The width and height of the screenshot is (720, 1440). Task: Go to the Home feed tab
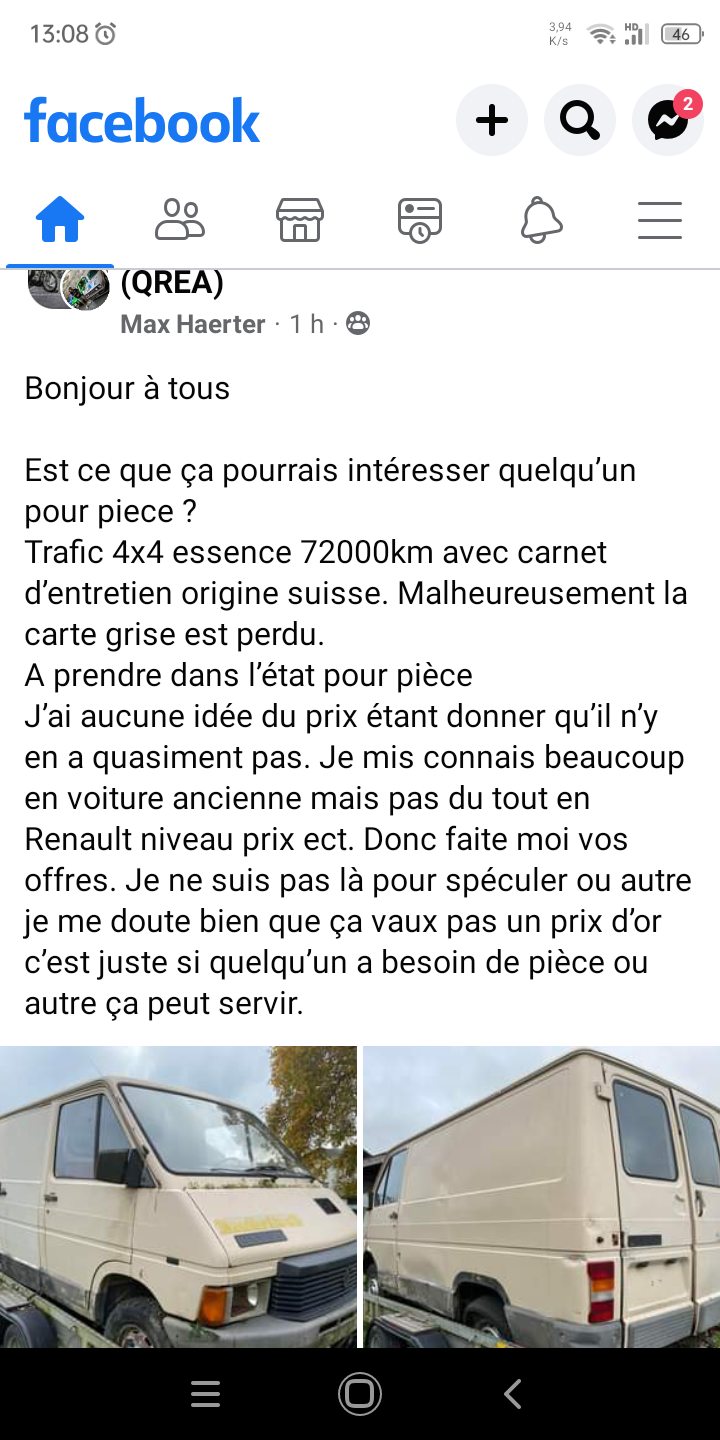(60, 219)
